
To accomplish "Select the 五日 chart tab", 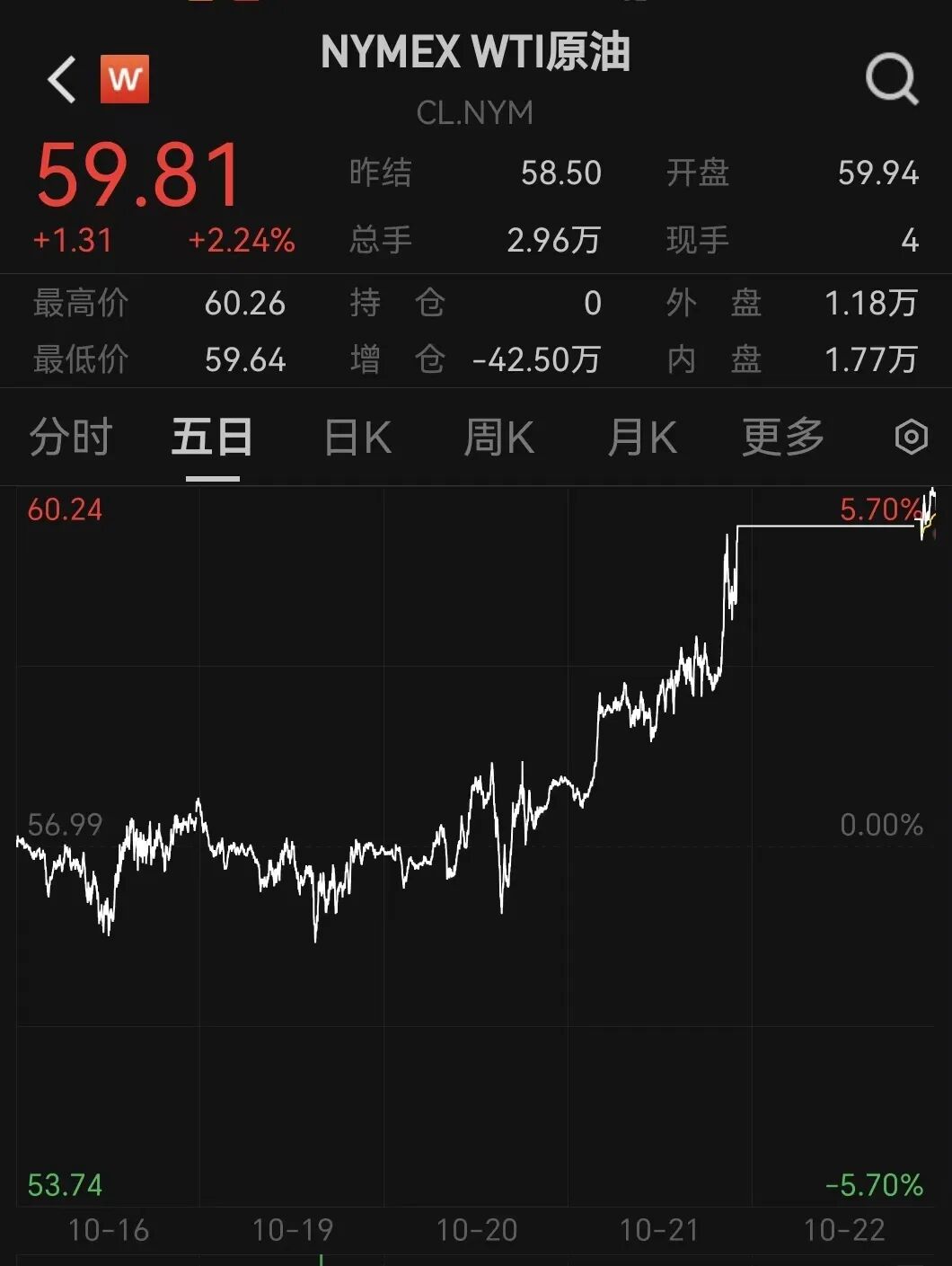I will [212, 438].
